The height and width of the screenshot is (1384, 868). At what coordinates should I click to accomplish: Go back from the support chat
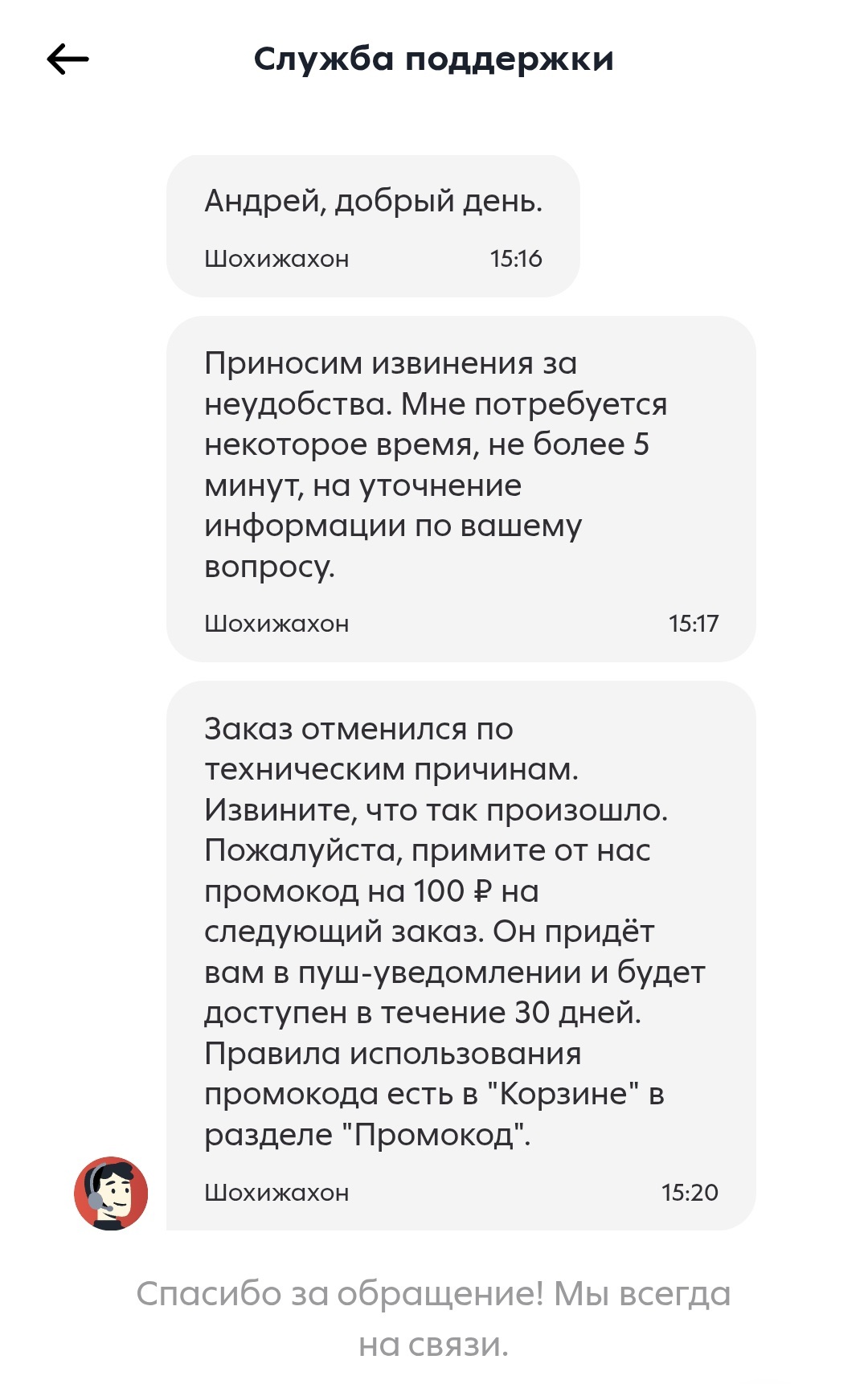coord(68,59)
